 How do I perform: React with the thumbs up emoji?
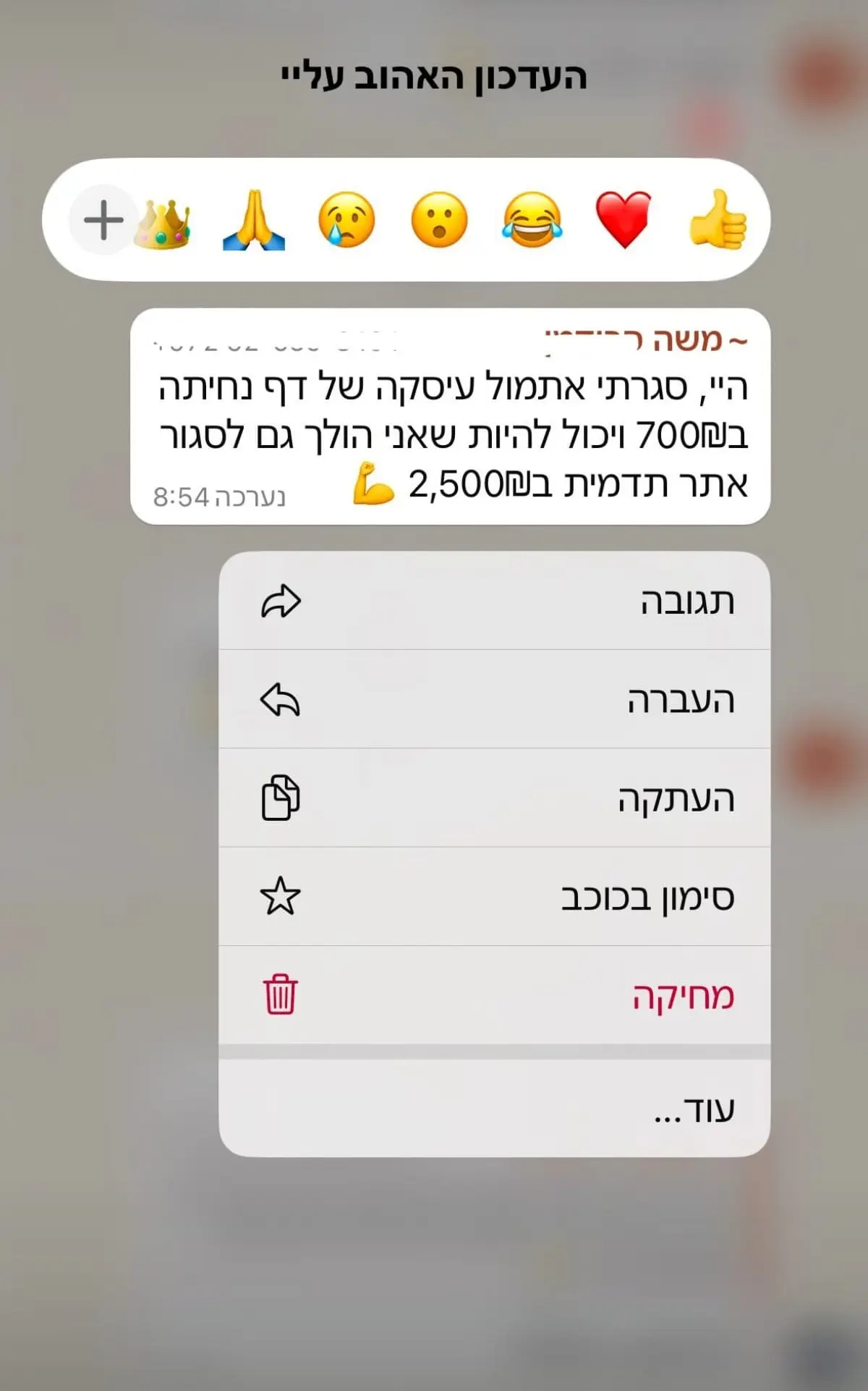(717, 220)
